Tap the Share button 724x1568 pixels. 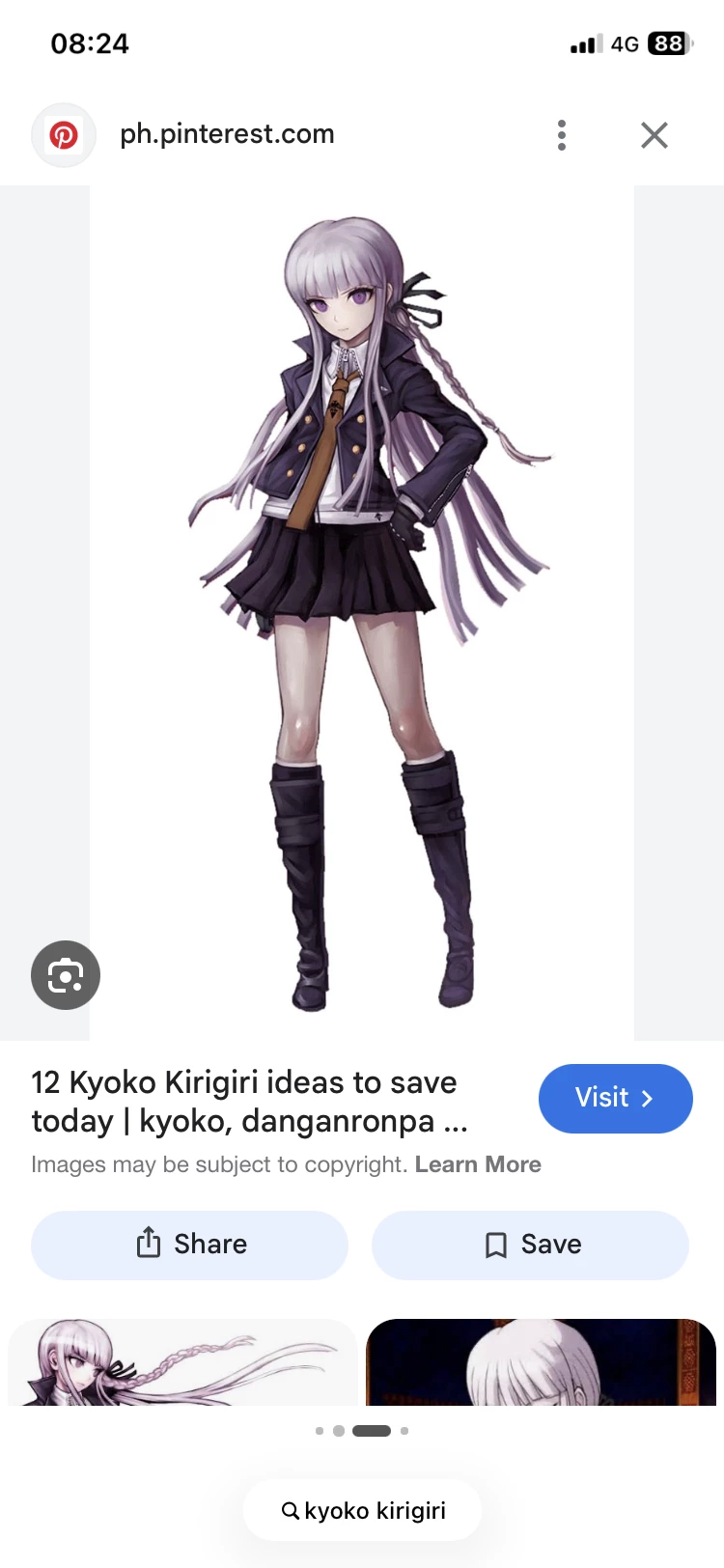tap(189, 1245)
